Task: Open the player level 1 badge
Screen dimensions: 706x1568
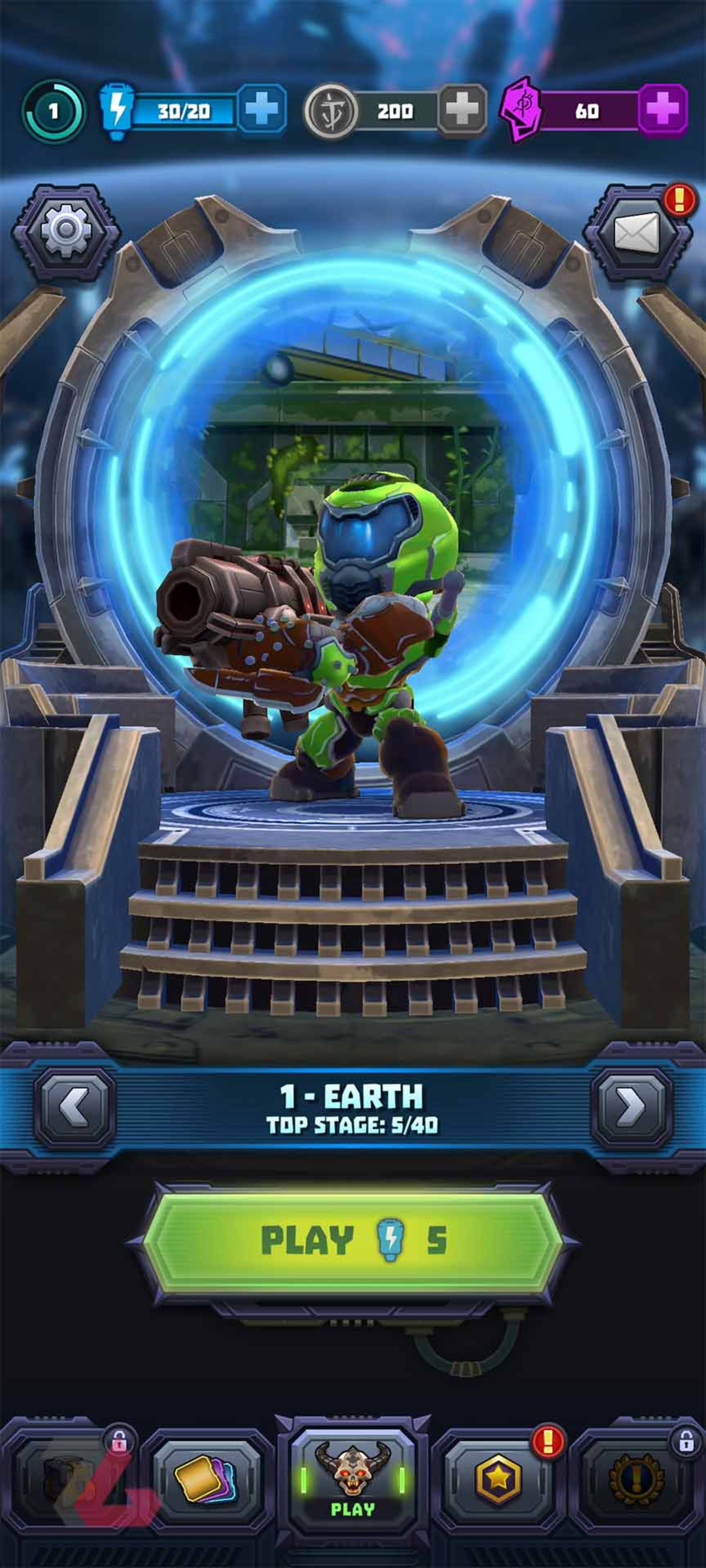Action: [54, 111]
